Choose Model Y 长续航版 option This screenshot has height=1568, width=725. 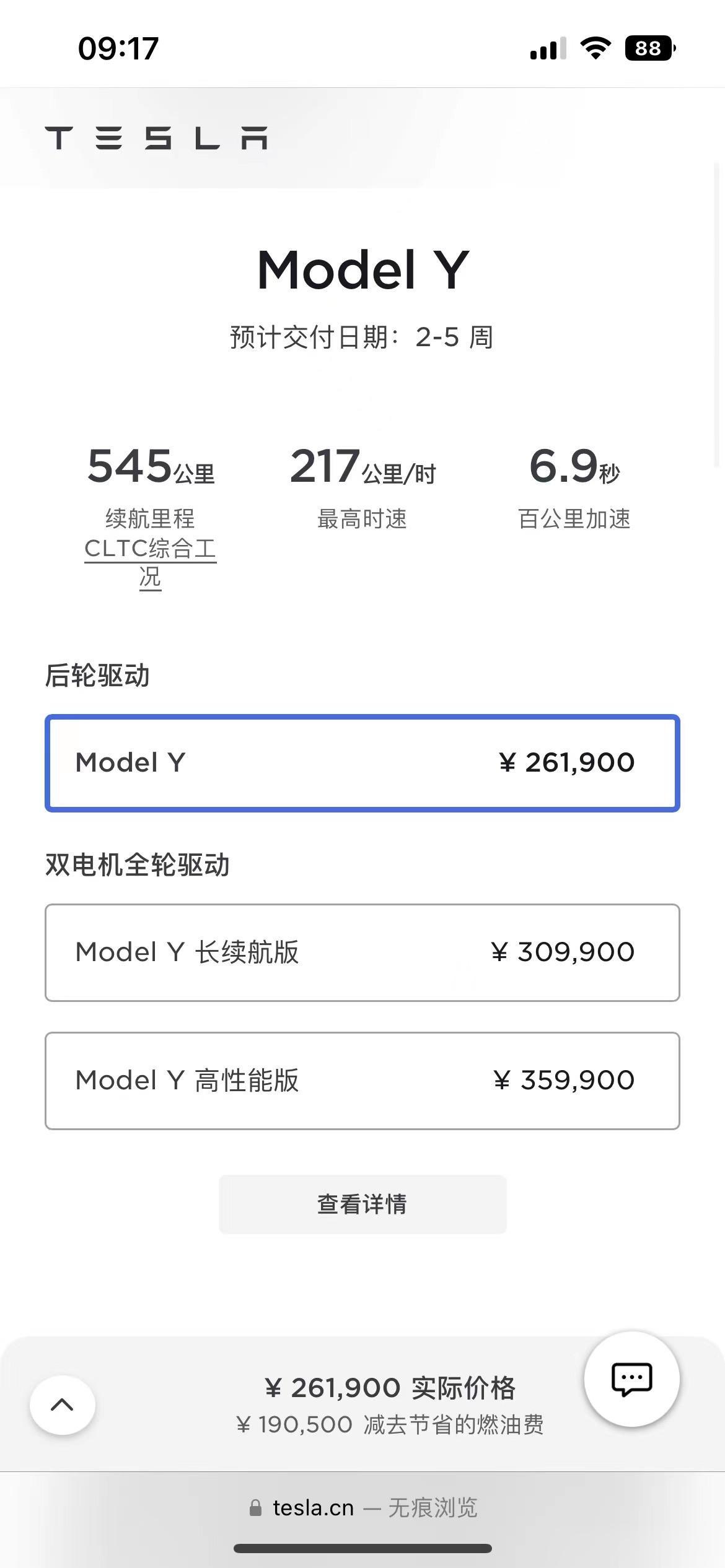coord(362,952)
